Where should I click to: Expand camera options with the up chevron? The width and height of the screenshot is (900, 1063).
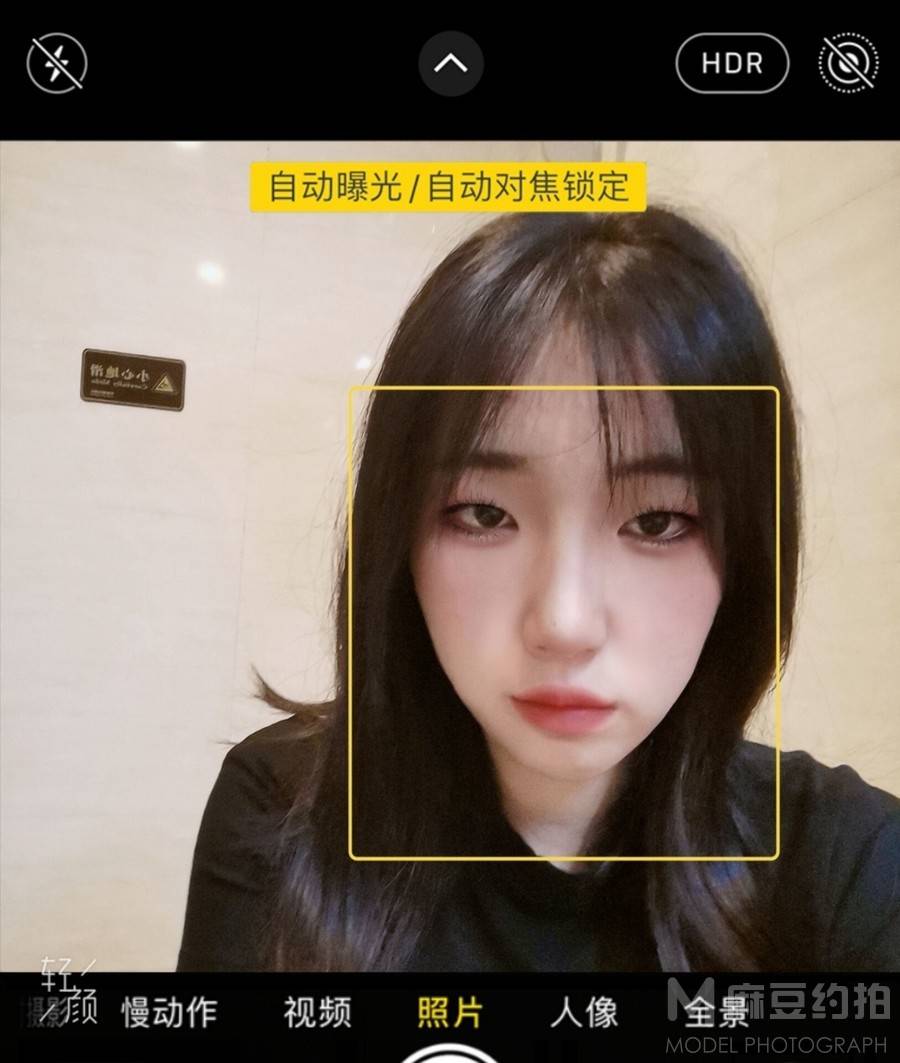coord(451,63)
